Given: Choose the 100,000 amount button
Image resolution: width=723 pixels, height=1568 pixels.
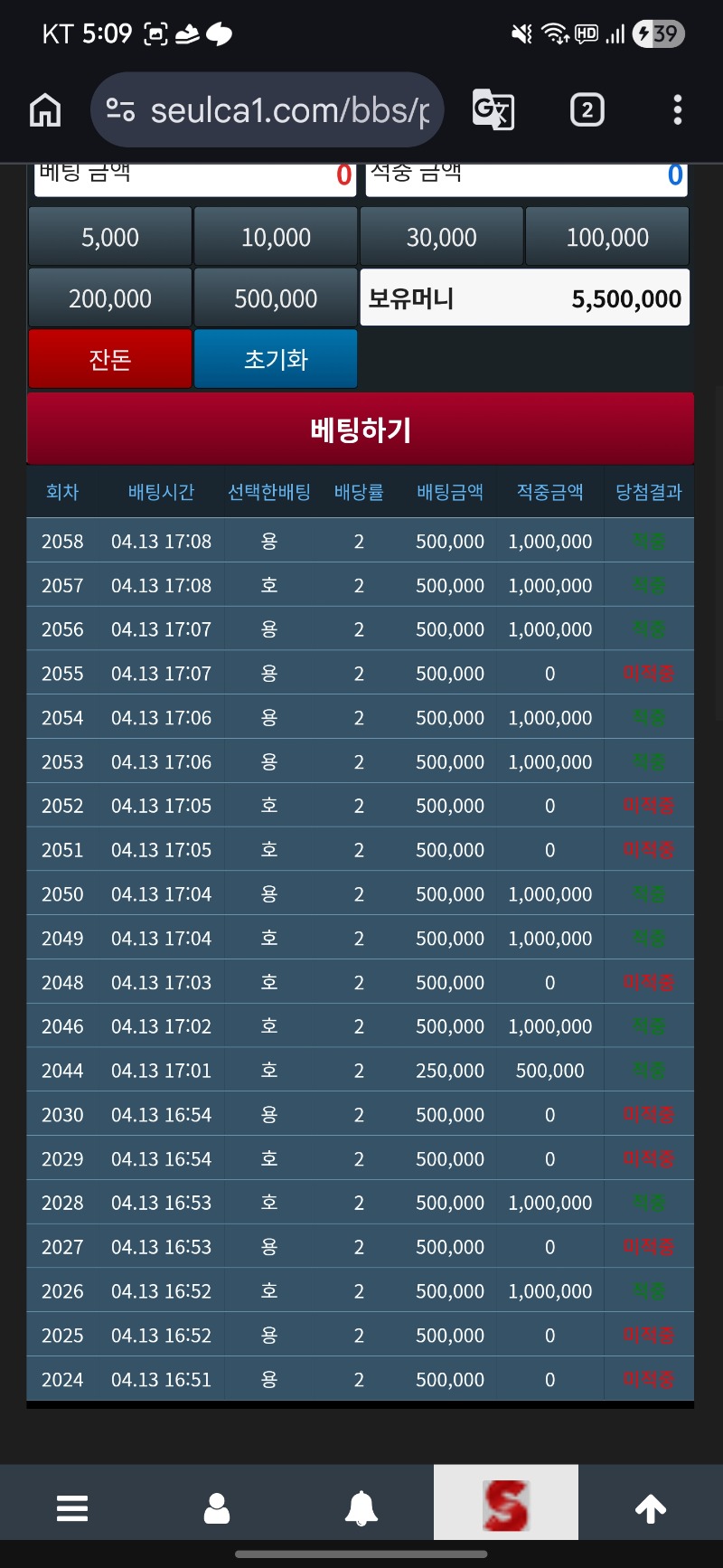Looking at the screenshot, I should tap(607, 237).
